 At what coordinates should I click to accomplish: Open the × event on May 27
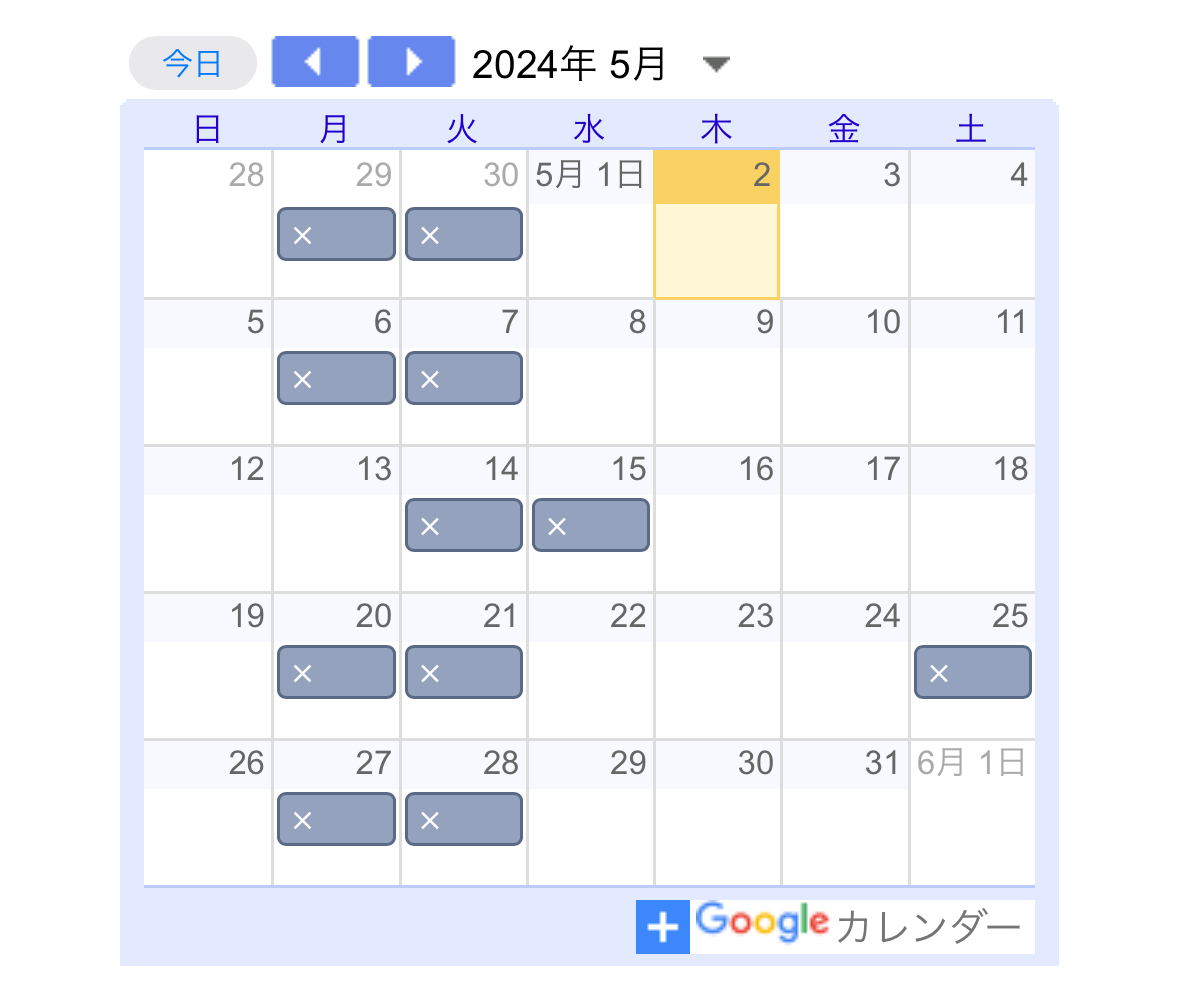click(336, 820)
